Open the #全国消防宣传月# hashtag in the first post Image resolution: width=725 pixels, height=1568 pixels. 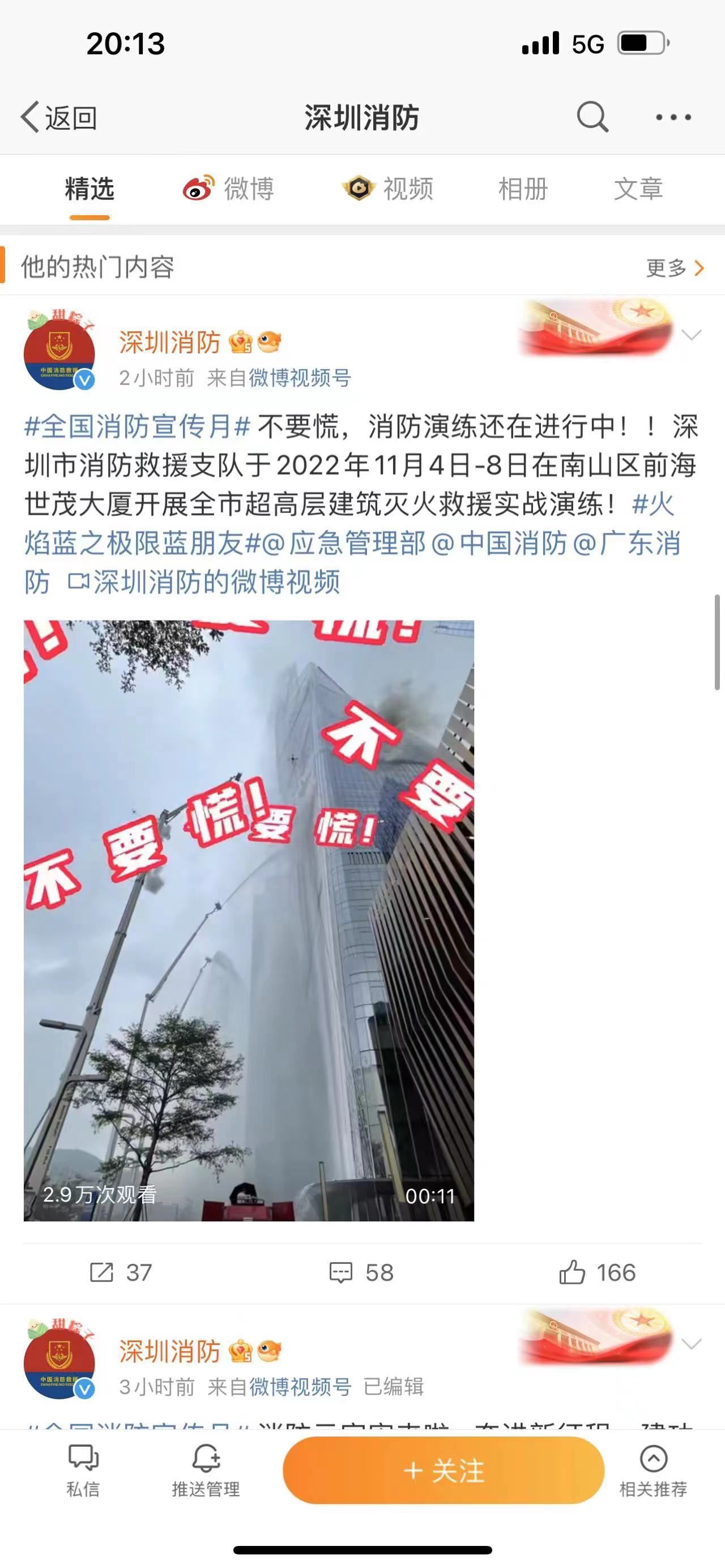(x=137, y=426)
